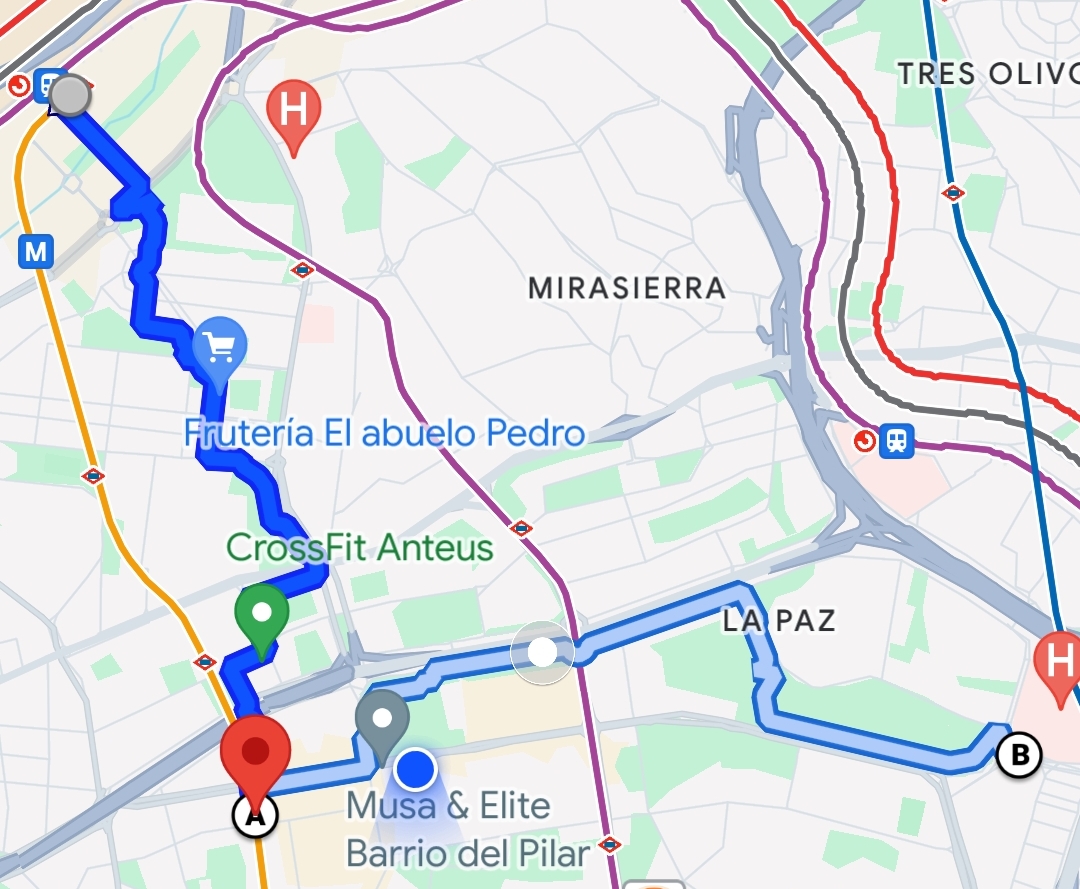1080x889 pixels.
Task: Tap the Frutería El abuelo Pedro cart pin
Action: pyautogui.click(x=219, y=347)
